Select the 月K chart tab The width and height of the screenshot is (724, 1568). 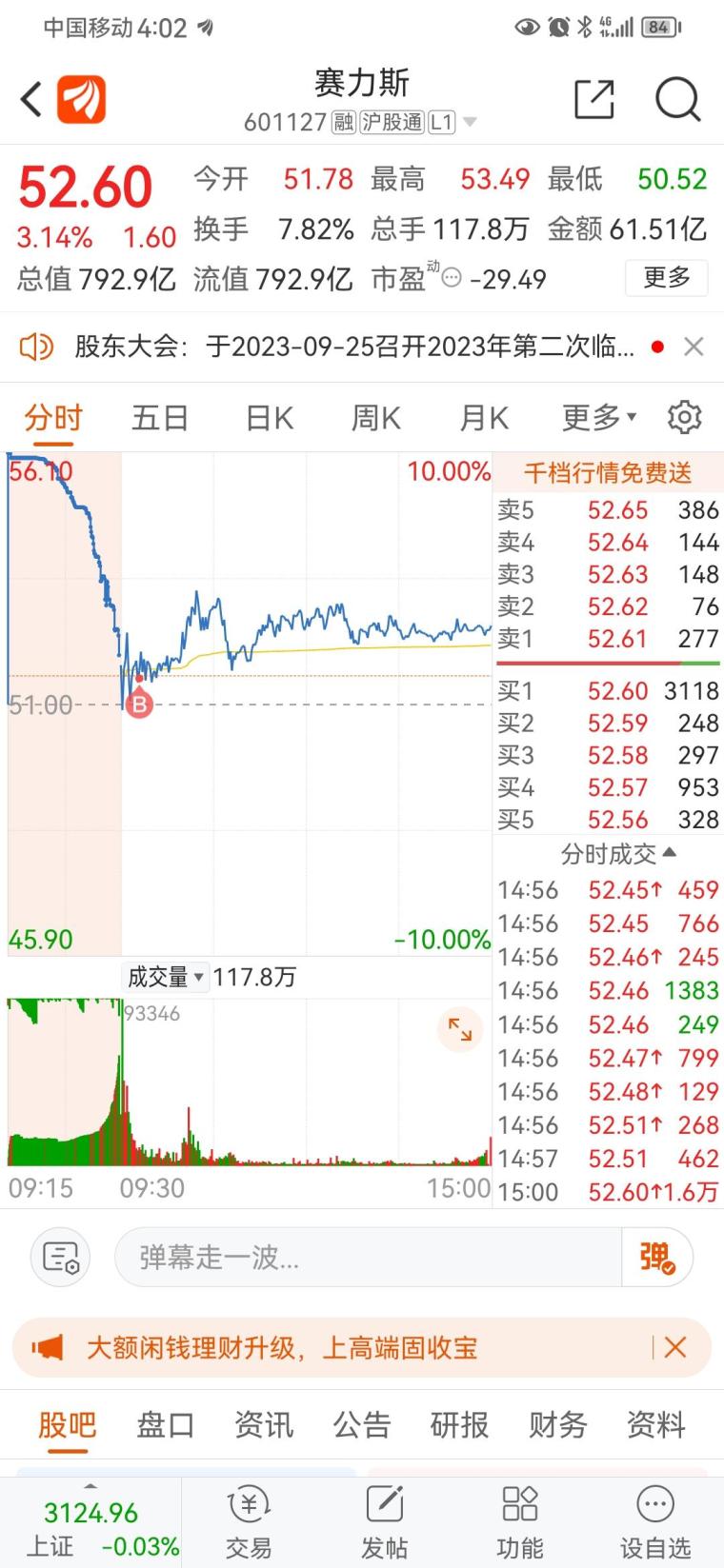484,418
